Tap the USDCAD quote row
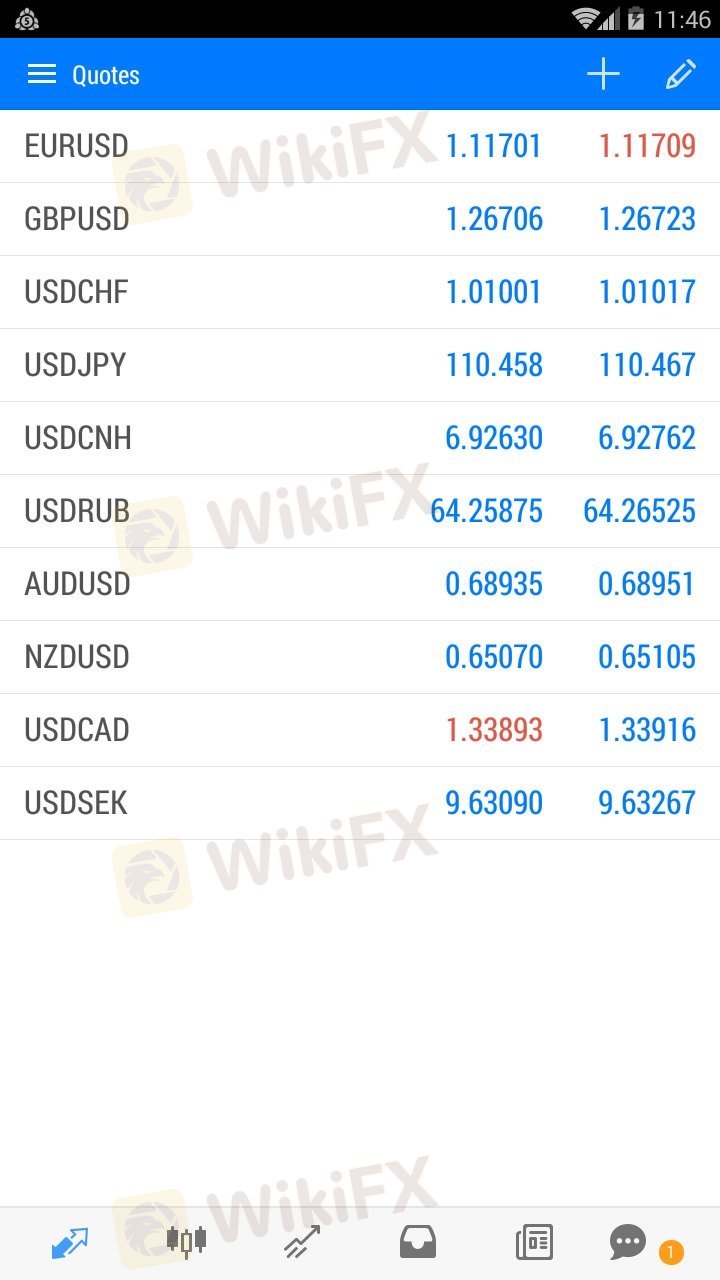720x1280 pixels. point(360,730)
